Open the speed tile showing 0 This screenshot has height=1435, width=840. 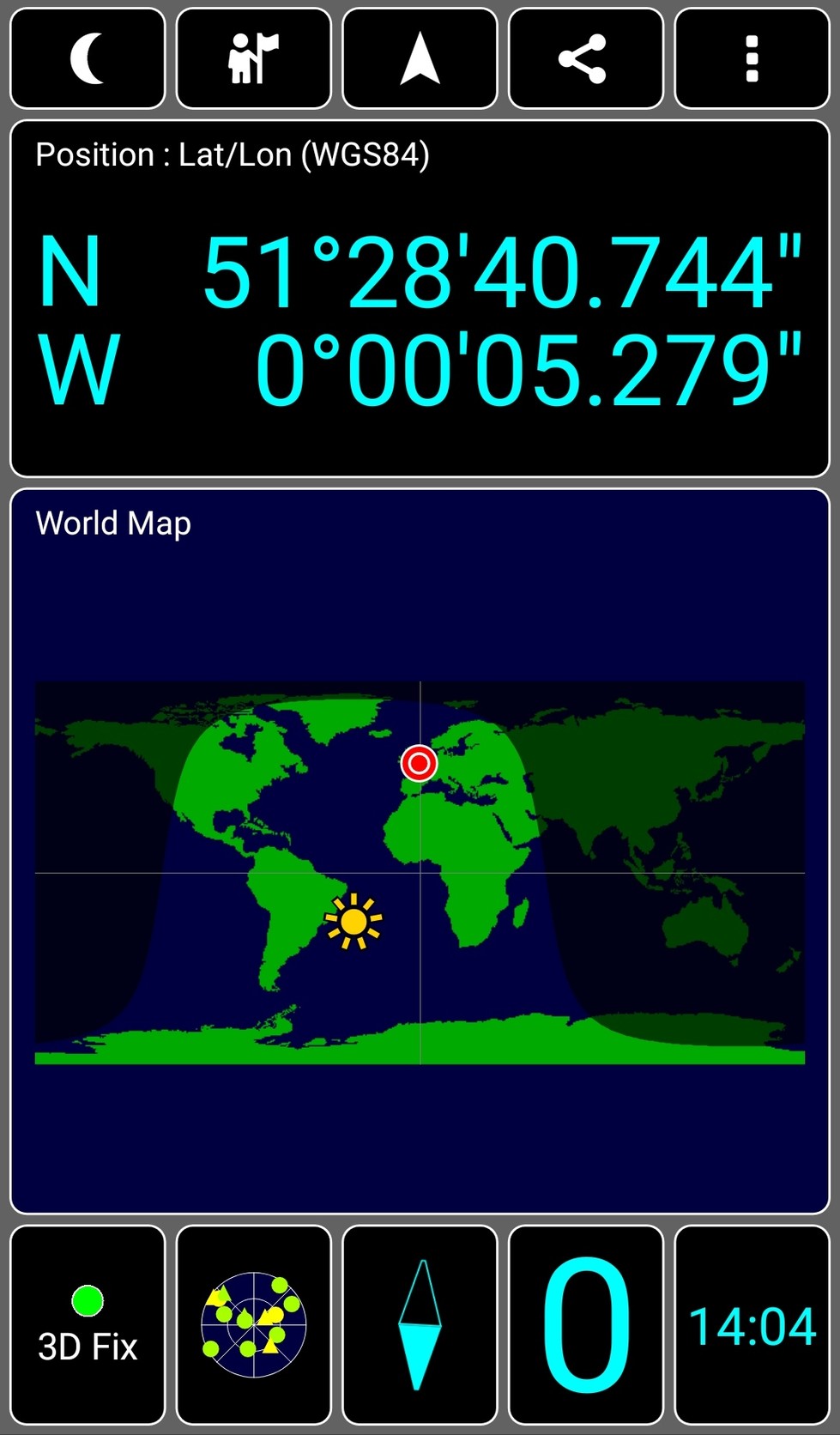(x=586, y=1325)
